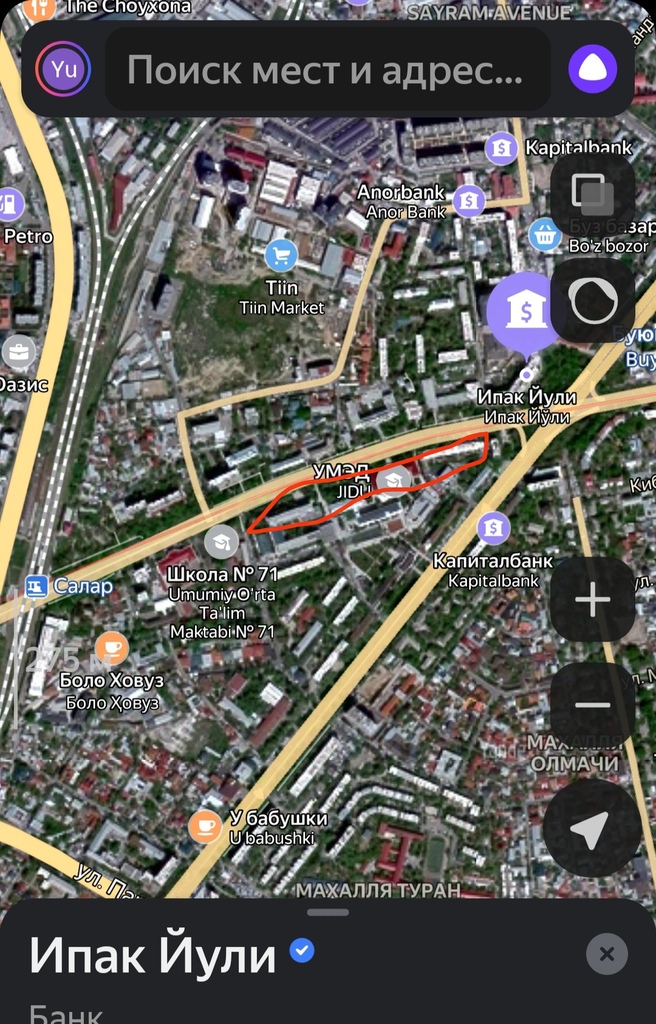Viewport: 656px width, 1024px height.
Task: Open the Yu profile avatar
Action: pos(64,69)
